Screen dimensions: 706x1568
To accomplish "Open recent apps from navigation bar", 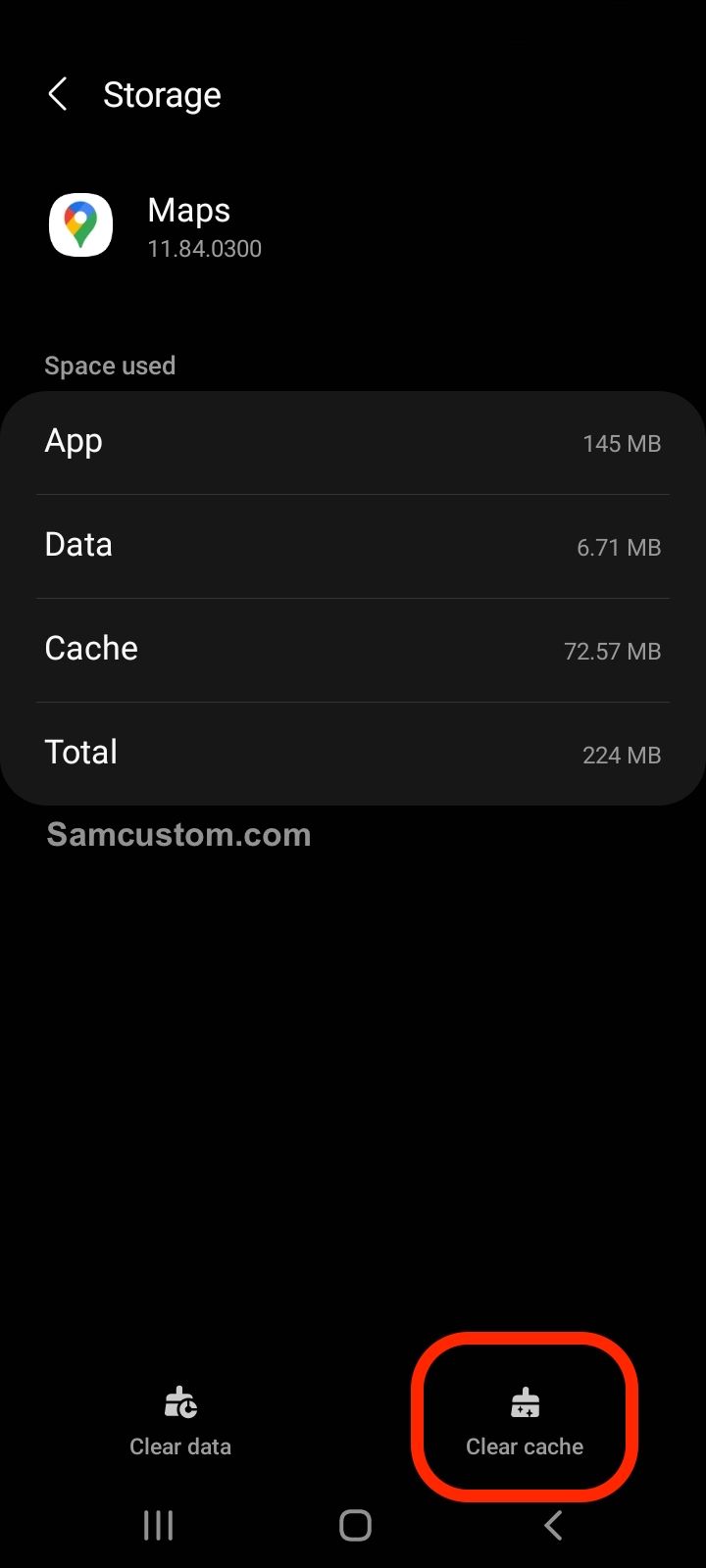I will [x=158, y=1525].
